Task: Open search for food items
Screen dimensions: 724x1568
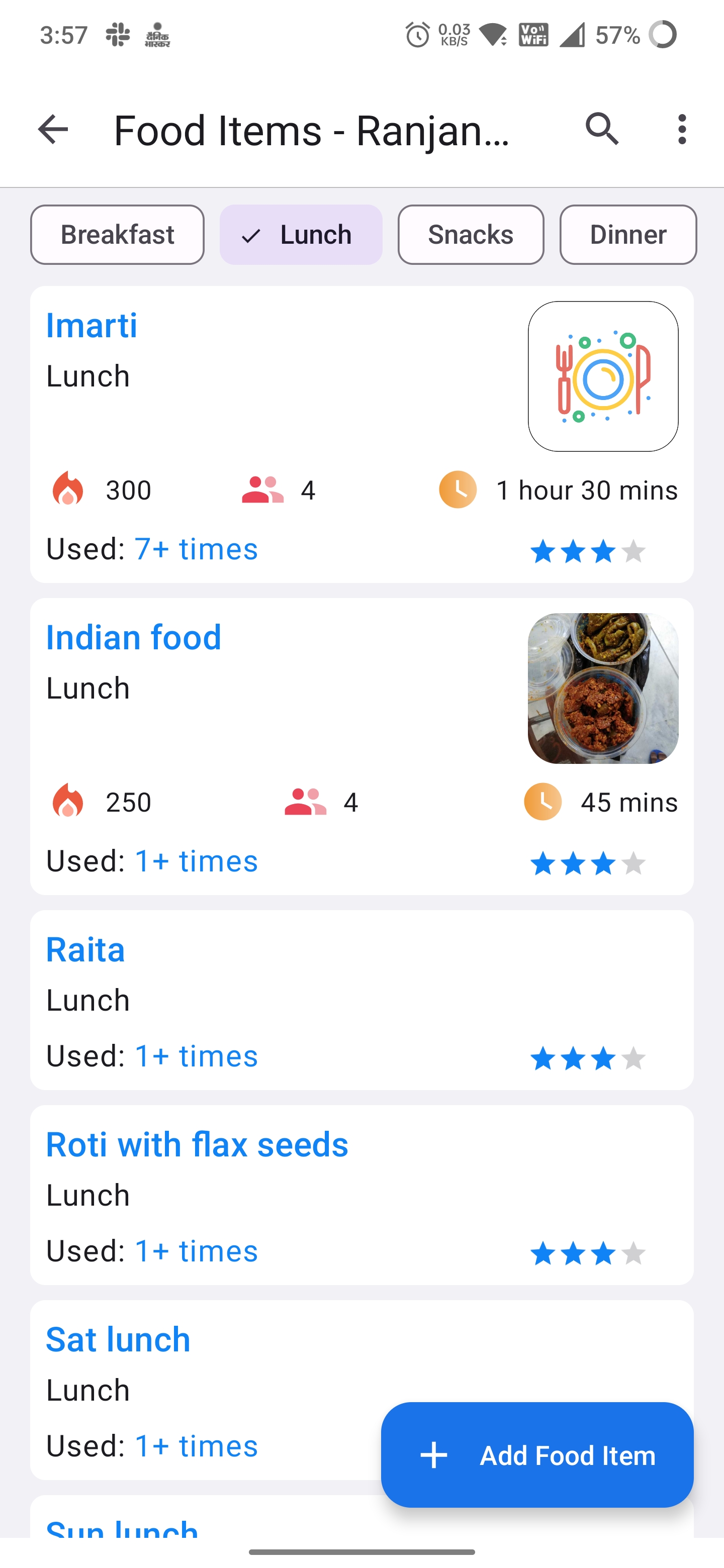Action: [x=602, y=129]
